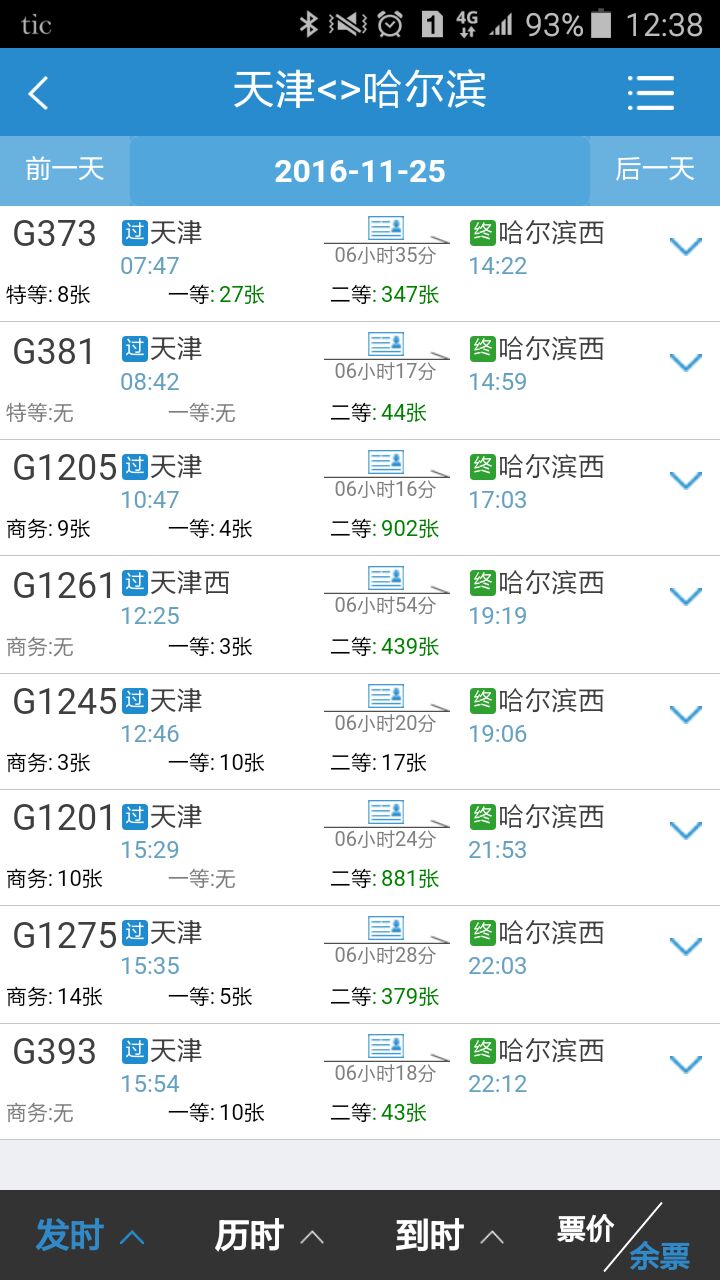Open train G1201 departing 15:29
Image resolution: width=720 pixels, height=1280 pixels.
[x=360, y=848]
